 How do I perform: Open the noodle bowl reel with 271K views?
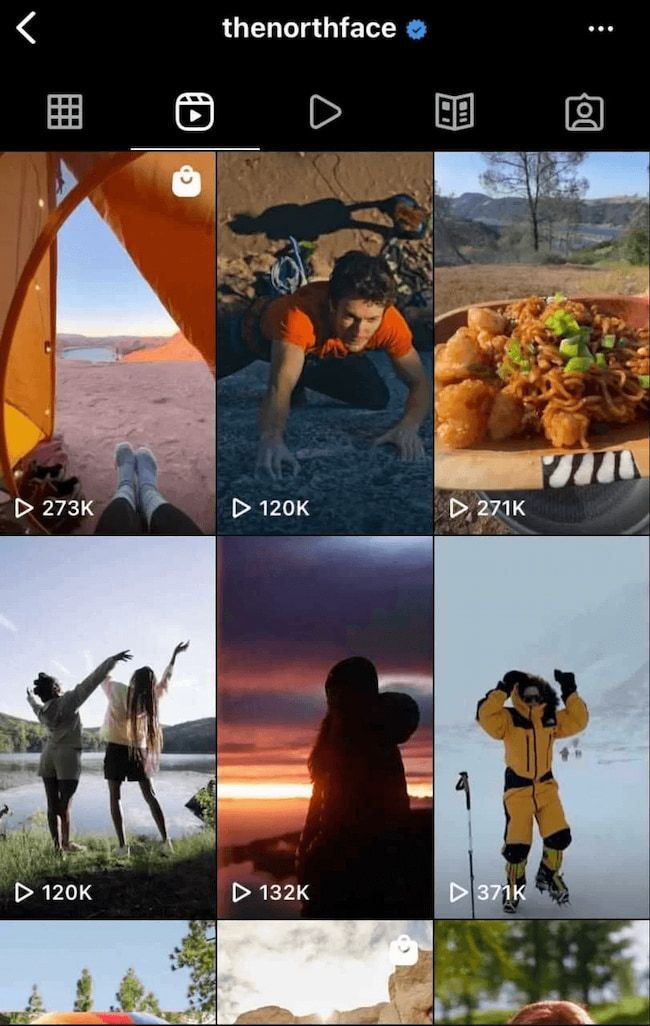(542, 342)
